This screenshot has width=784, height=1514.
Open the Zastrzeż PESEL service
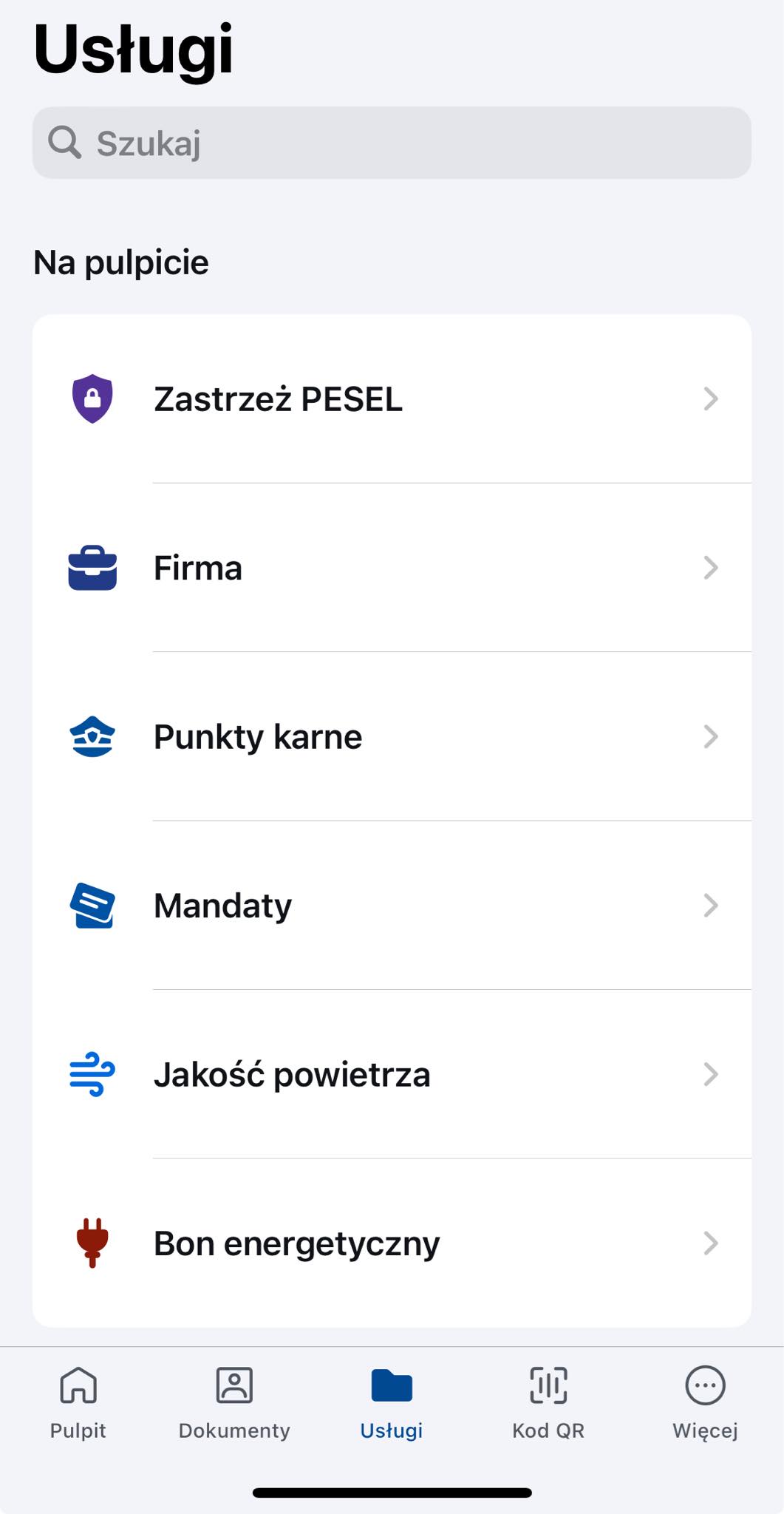tap(392, 399)
